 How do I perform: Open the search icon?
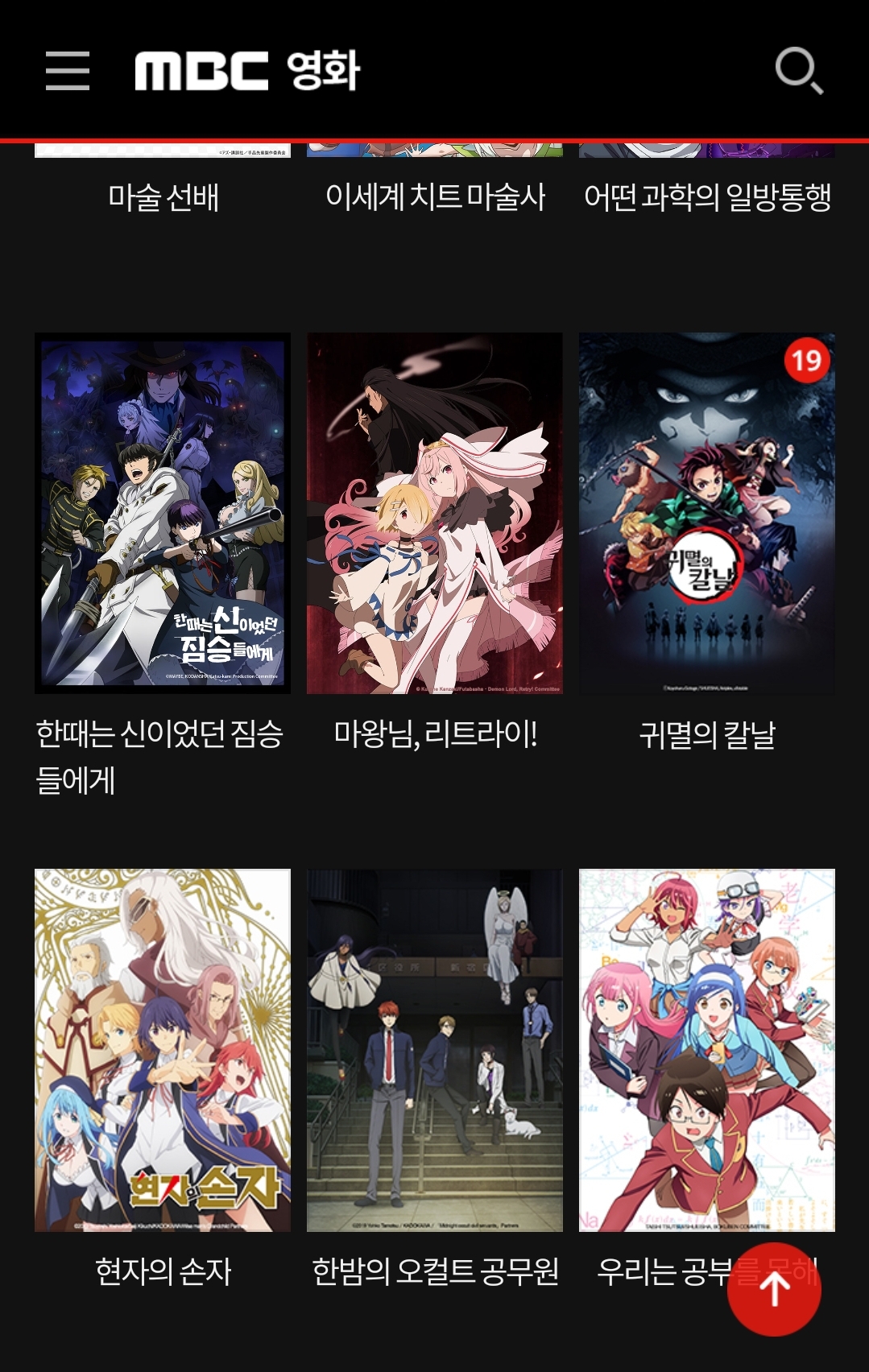pyautogui.click(x=798, y=71)
